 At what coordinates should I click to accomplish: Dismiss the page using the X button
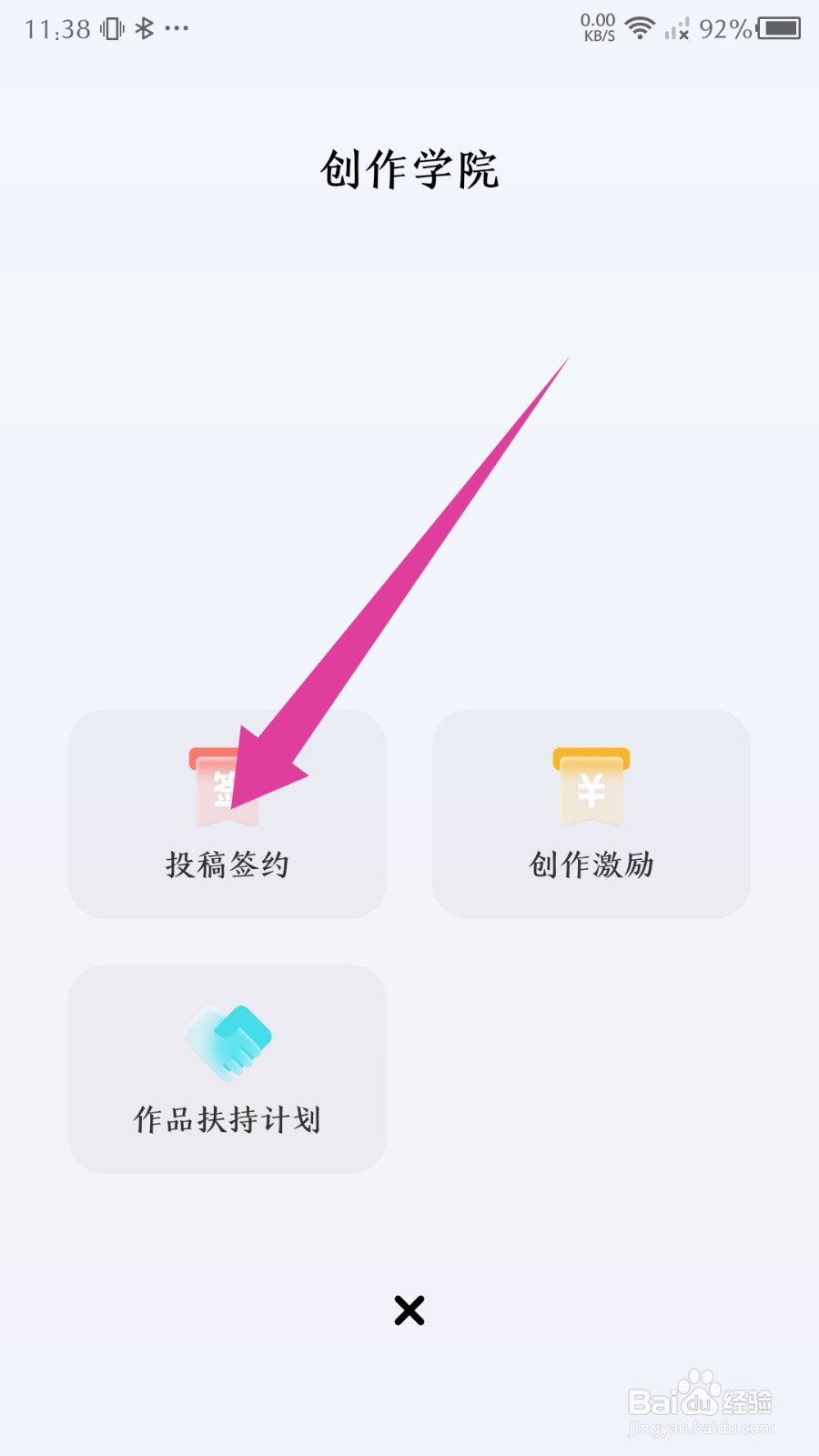409,1310
